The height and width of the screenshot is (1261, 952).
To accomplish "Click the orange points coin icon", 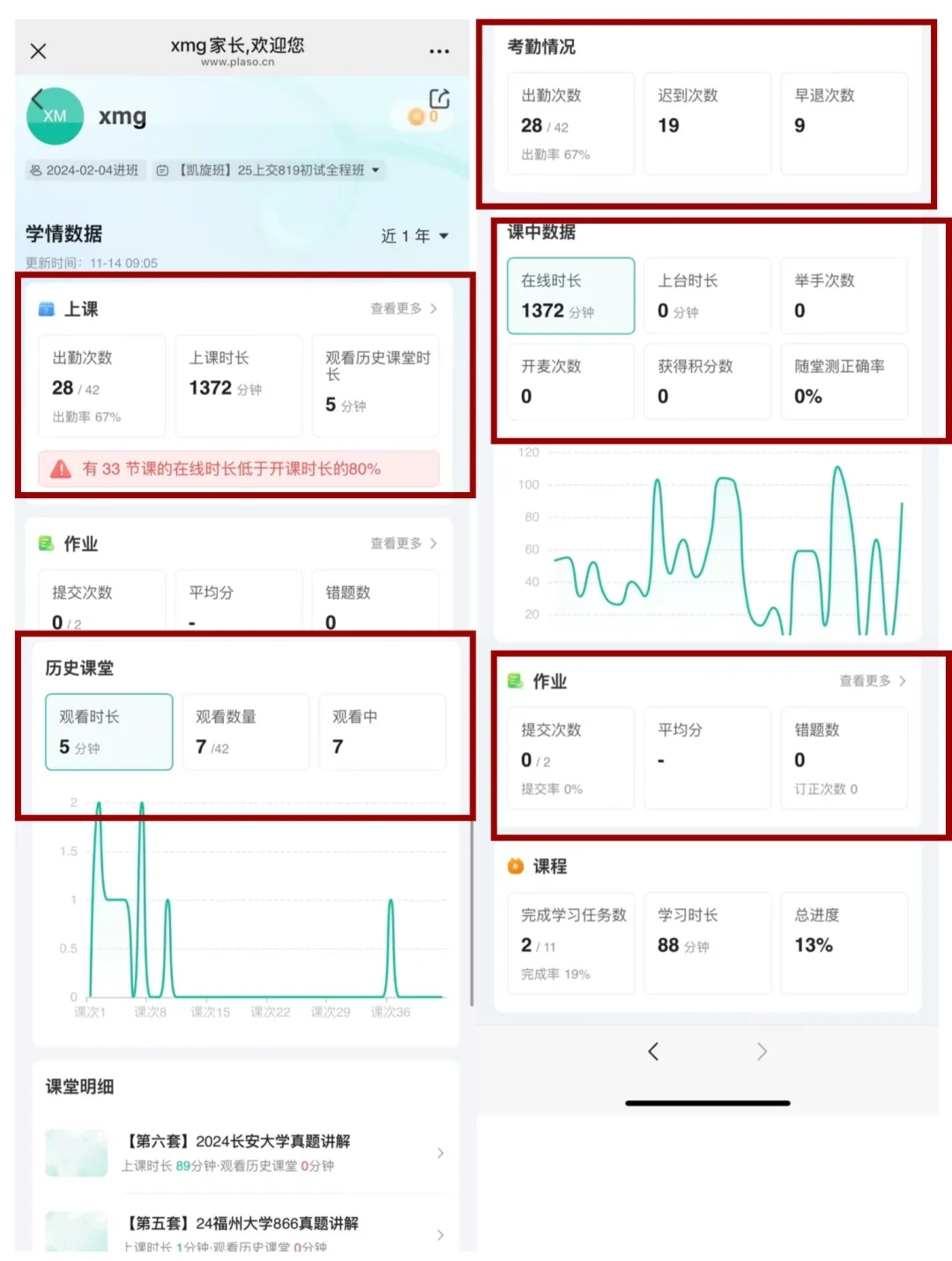I will point(415,116).
